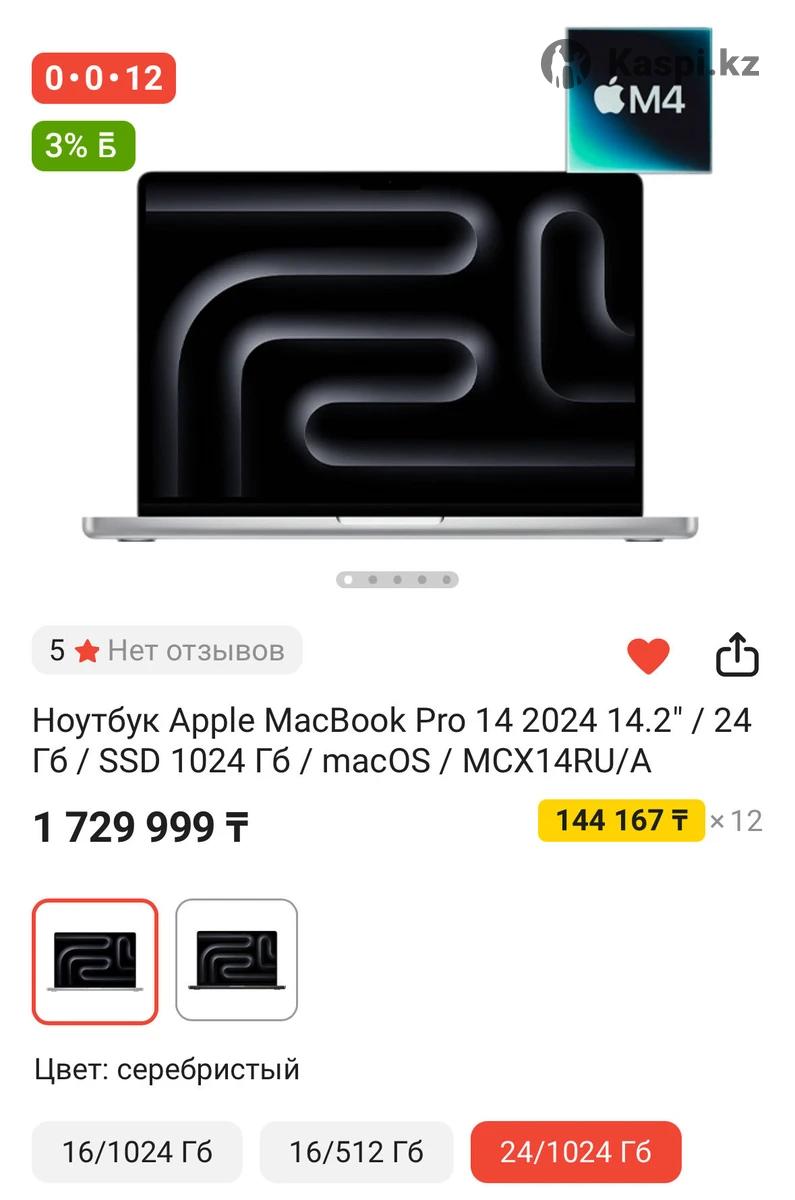The image size is (795, 1200).
Task: Select the 24/1024 Гб configuration
Action: tap(576, 1152)
